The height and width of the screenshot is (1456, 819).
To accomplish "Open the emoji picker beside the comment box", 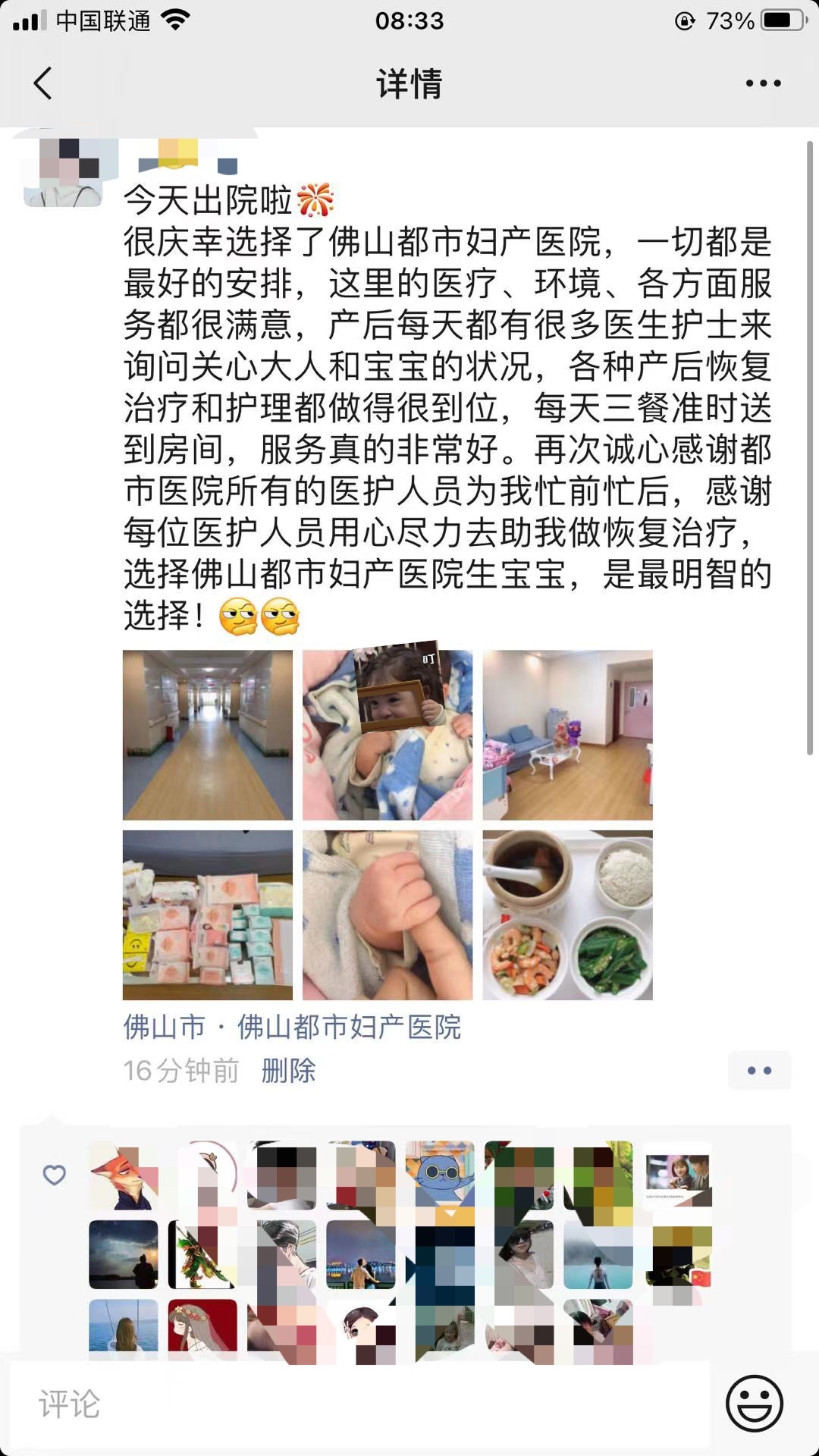I will pos(754,1404).
